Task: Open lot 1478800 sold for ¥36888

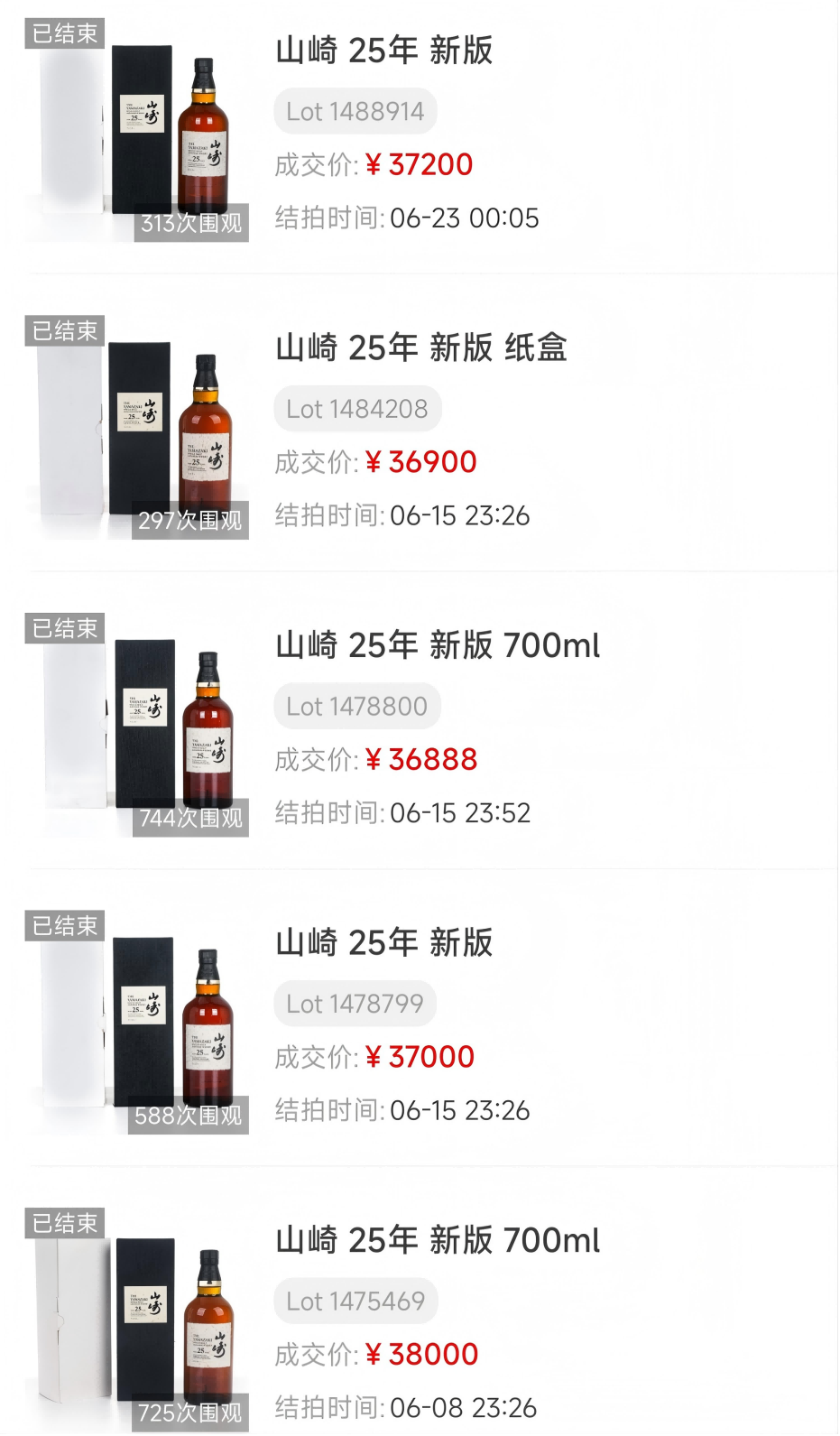Action: (437, 645)
